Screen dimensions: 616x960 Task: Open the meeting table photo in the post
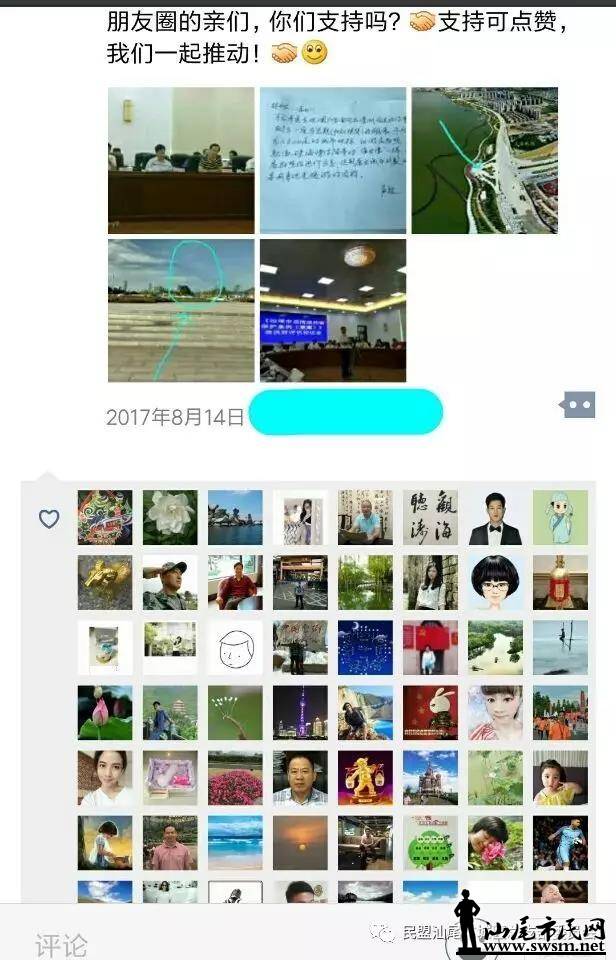181,160
